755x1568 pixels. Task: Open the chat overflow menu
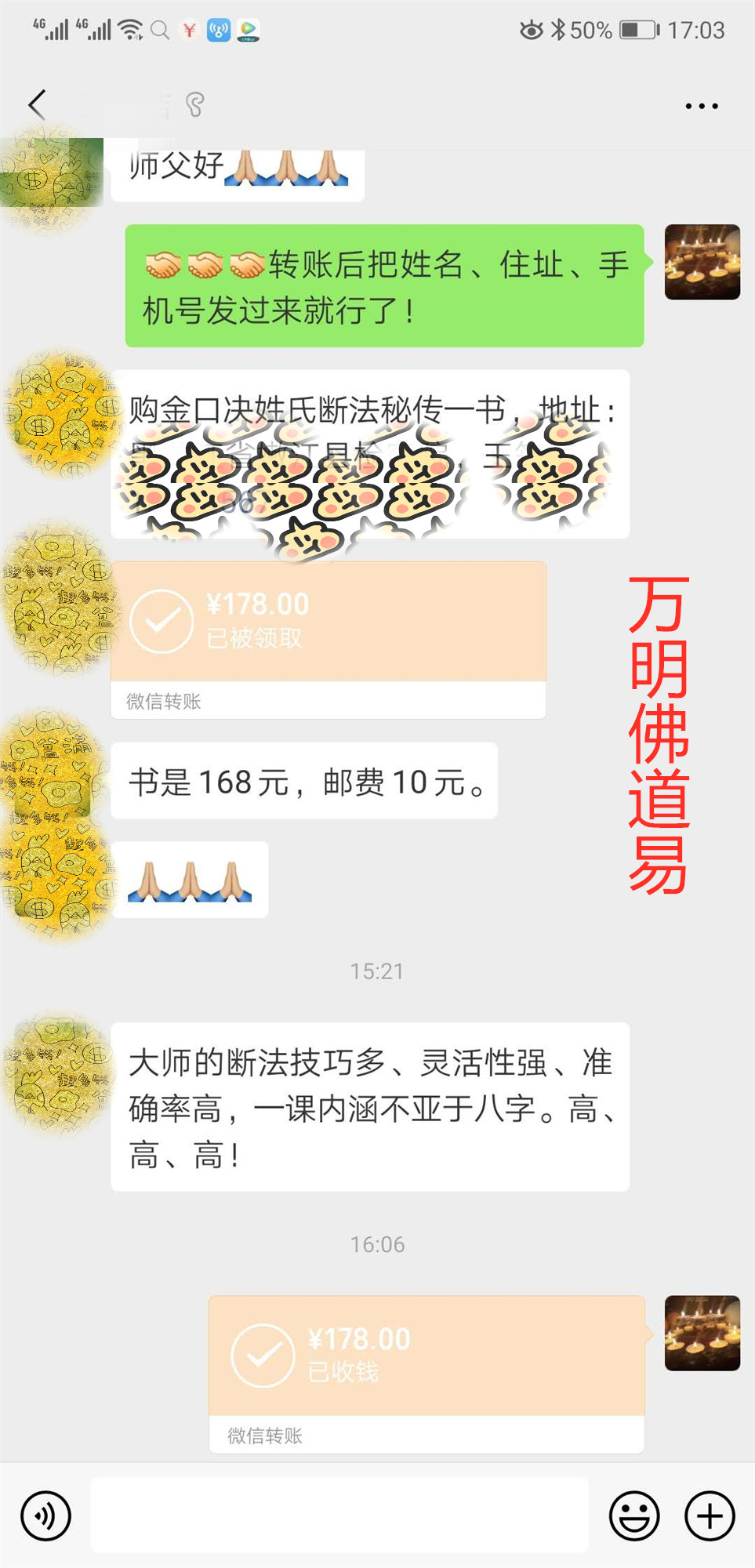click(701, 106)
